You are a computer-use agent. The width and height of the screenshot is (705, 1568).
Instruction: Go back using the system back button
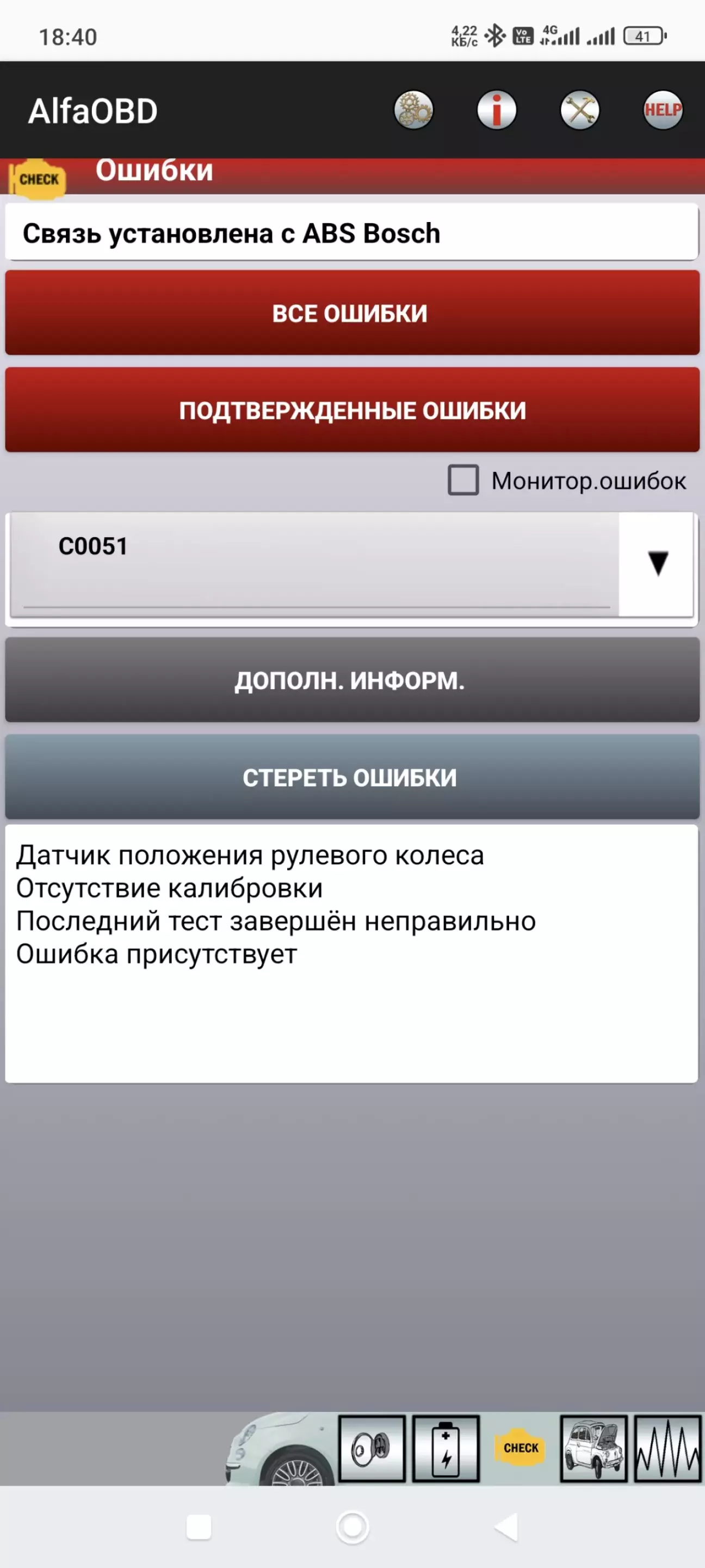(506, 1527)
